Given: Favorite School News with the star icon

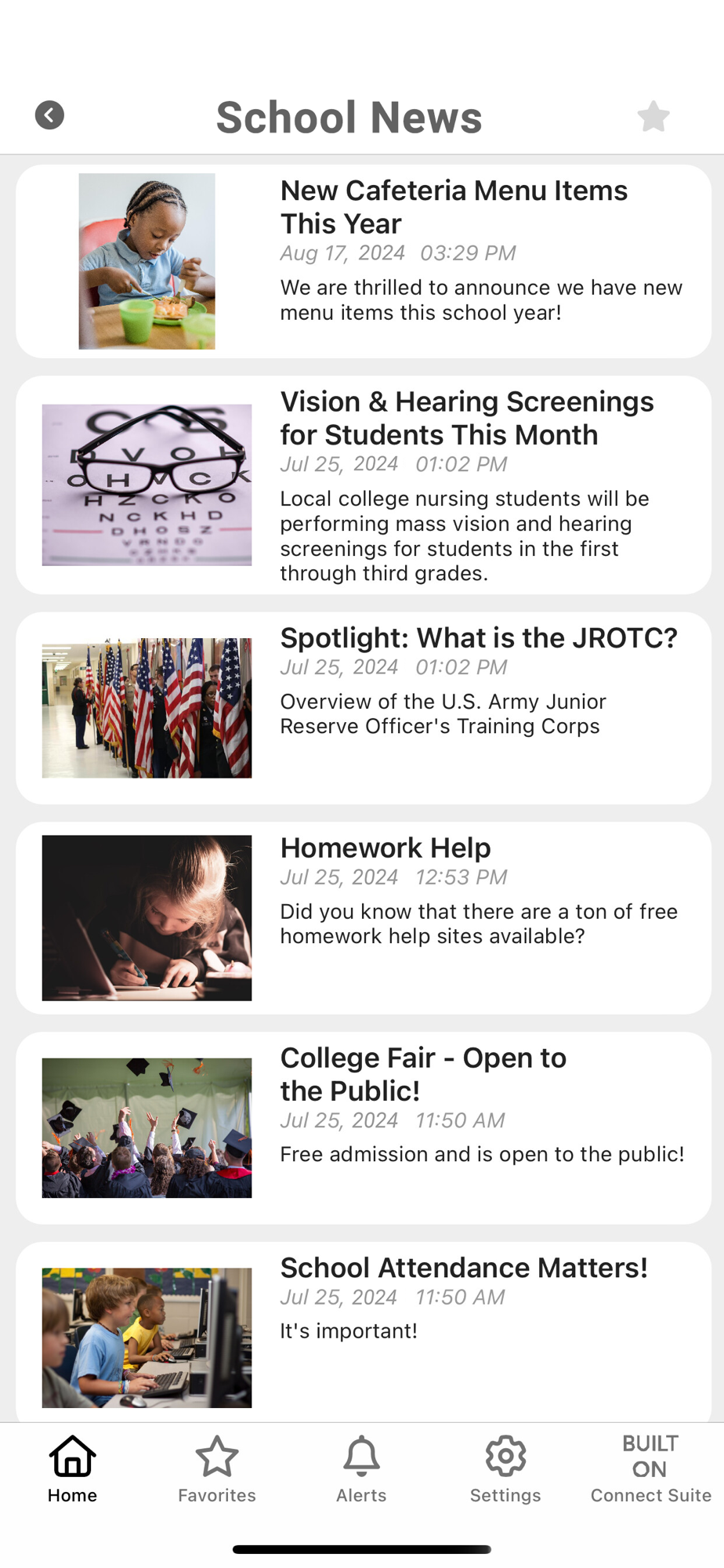Looking at the screenshot, I should coord(653,116).
